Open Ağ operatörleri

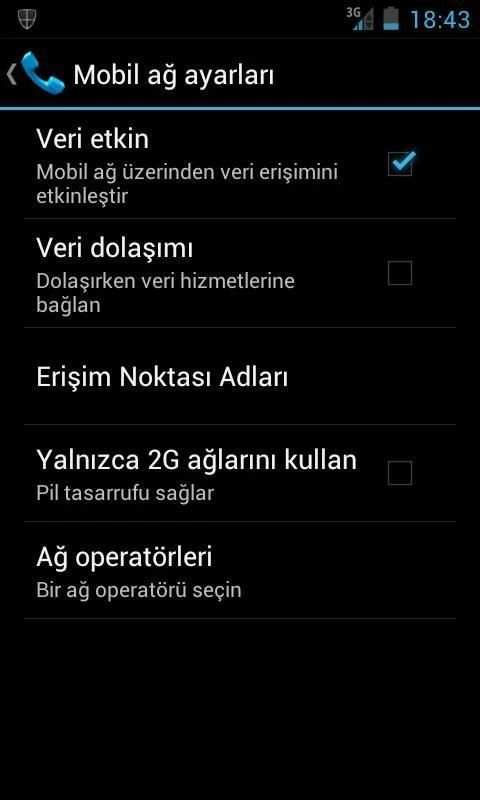240,571
